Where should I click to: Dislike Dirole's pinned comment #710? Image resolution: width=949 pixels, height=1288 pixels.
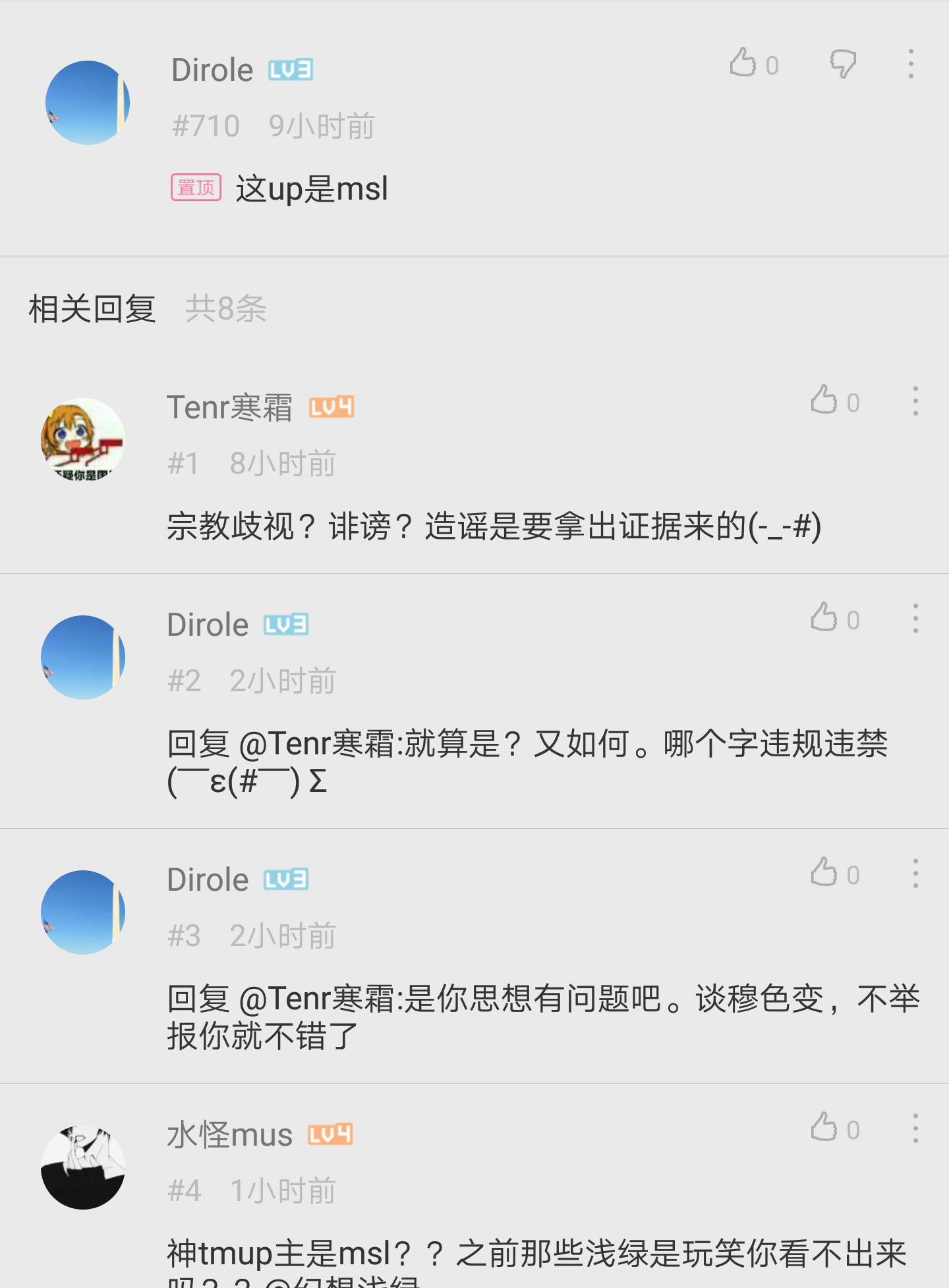843,64
